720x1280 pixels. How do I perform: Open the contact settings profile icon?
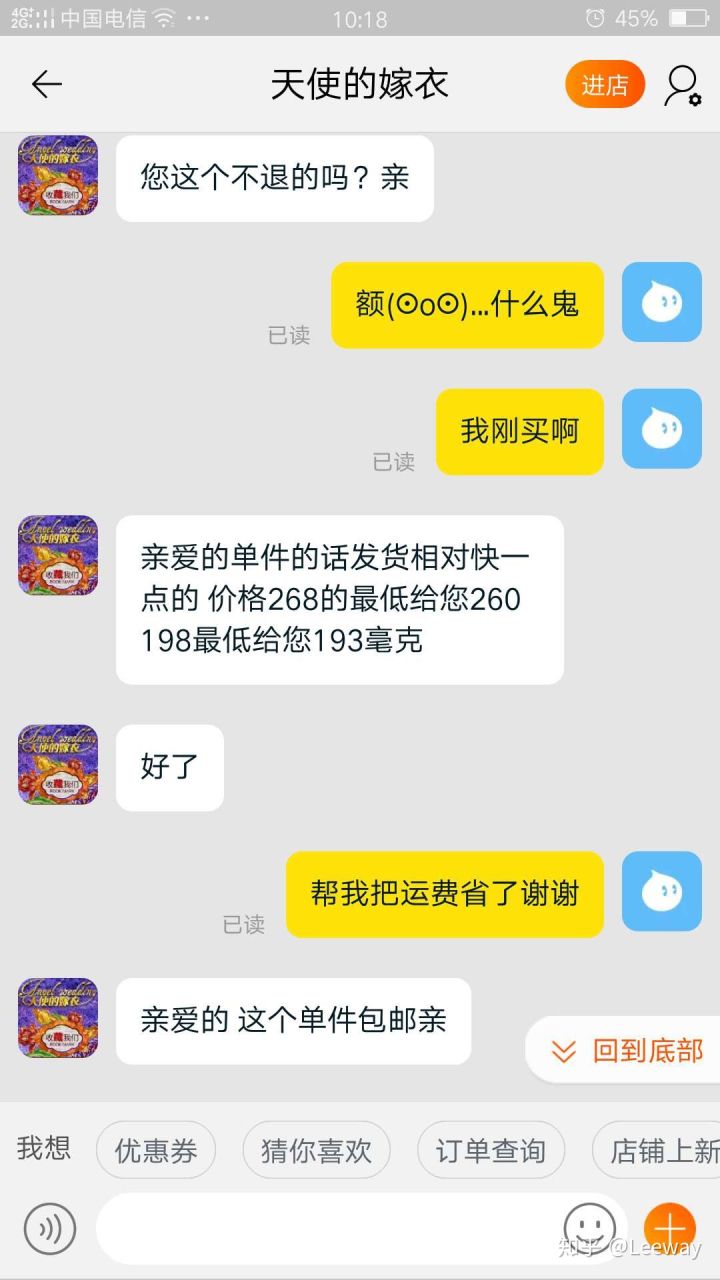pos(682,86)
